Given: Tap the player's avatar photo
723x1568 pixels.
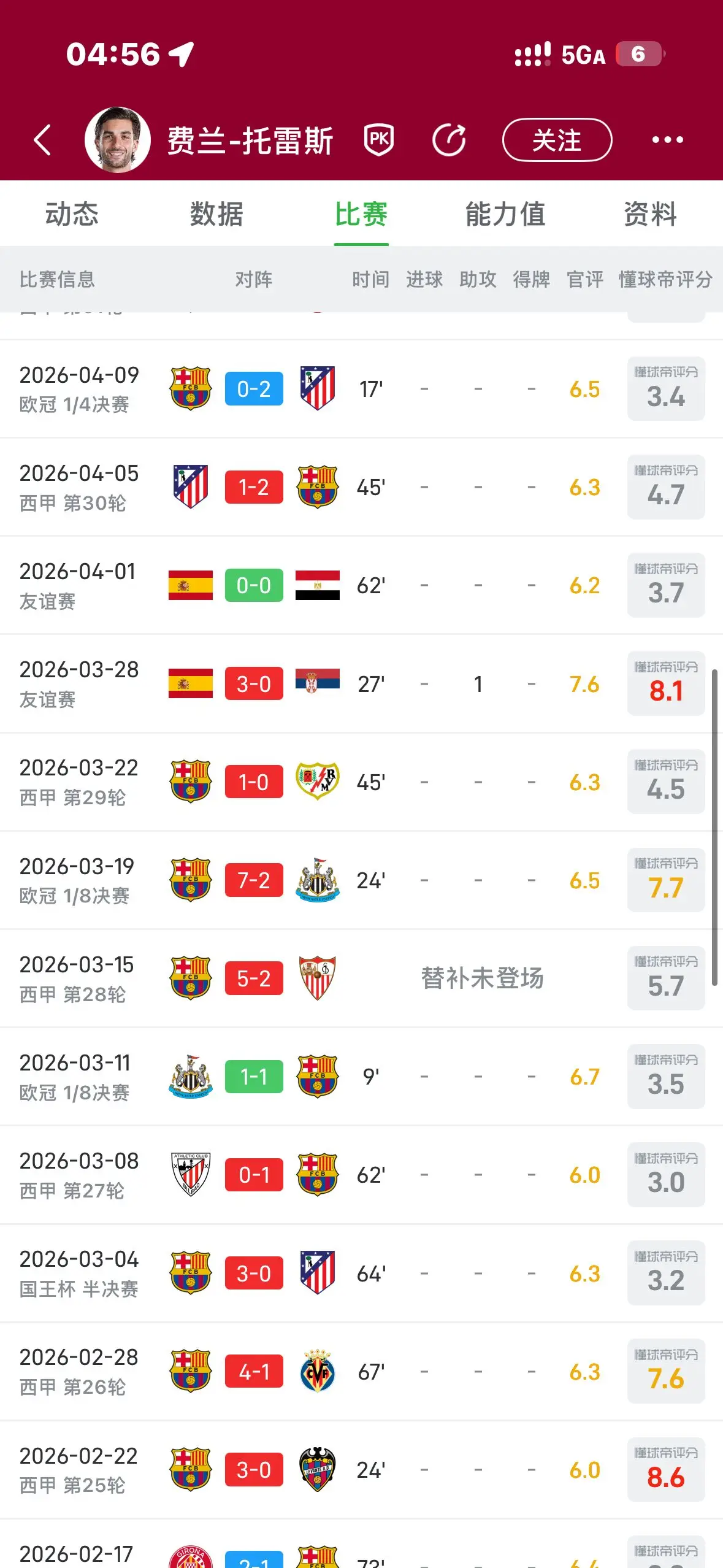Looking at the screenshot, I should click(x=118, y=140).
